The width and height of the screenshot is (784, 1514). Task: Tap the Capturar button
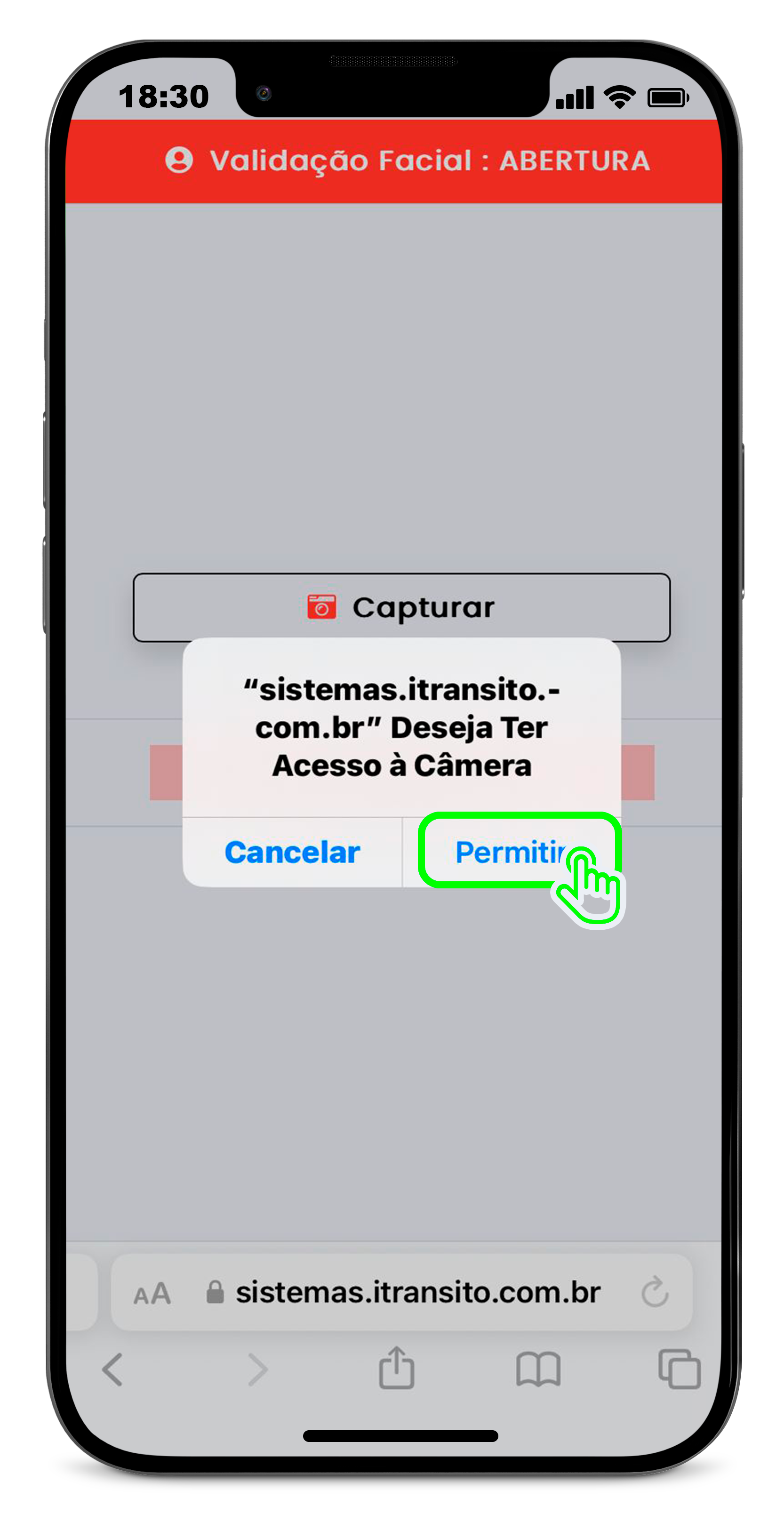click(x=401, y=608)
